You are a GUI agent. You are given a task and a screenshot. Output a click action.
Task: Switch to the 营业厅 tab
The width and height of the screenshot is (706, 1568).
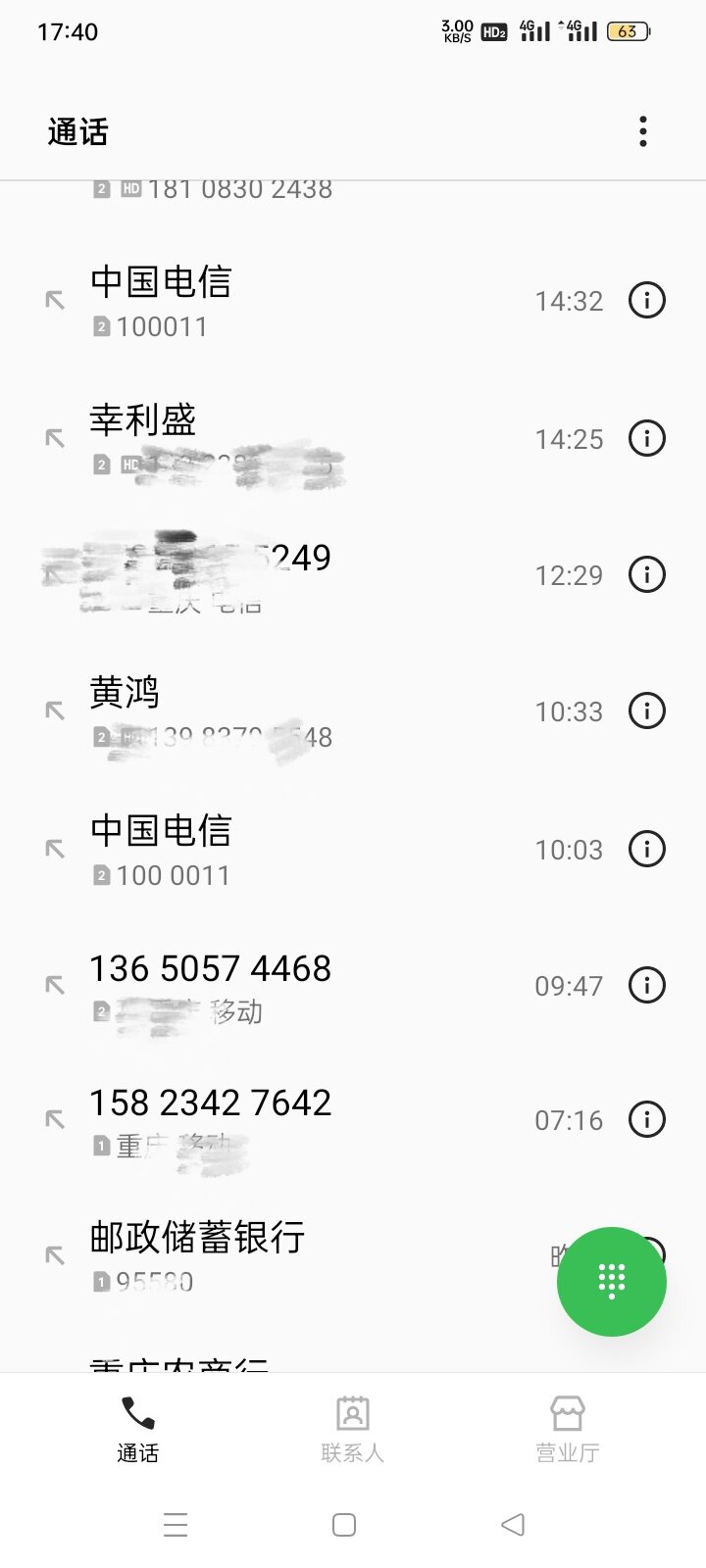[x=568, y=1430]
